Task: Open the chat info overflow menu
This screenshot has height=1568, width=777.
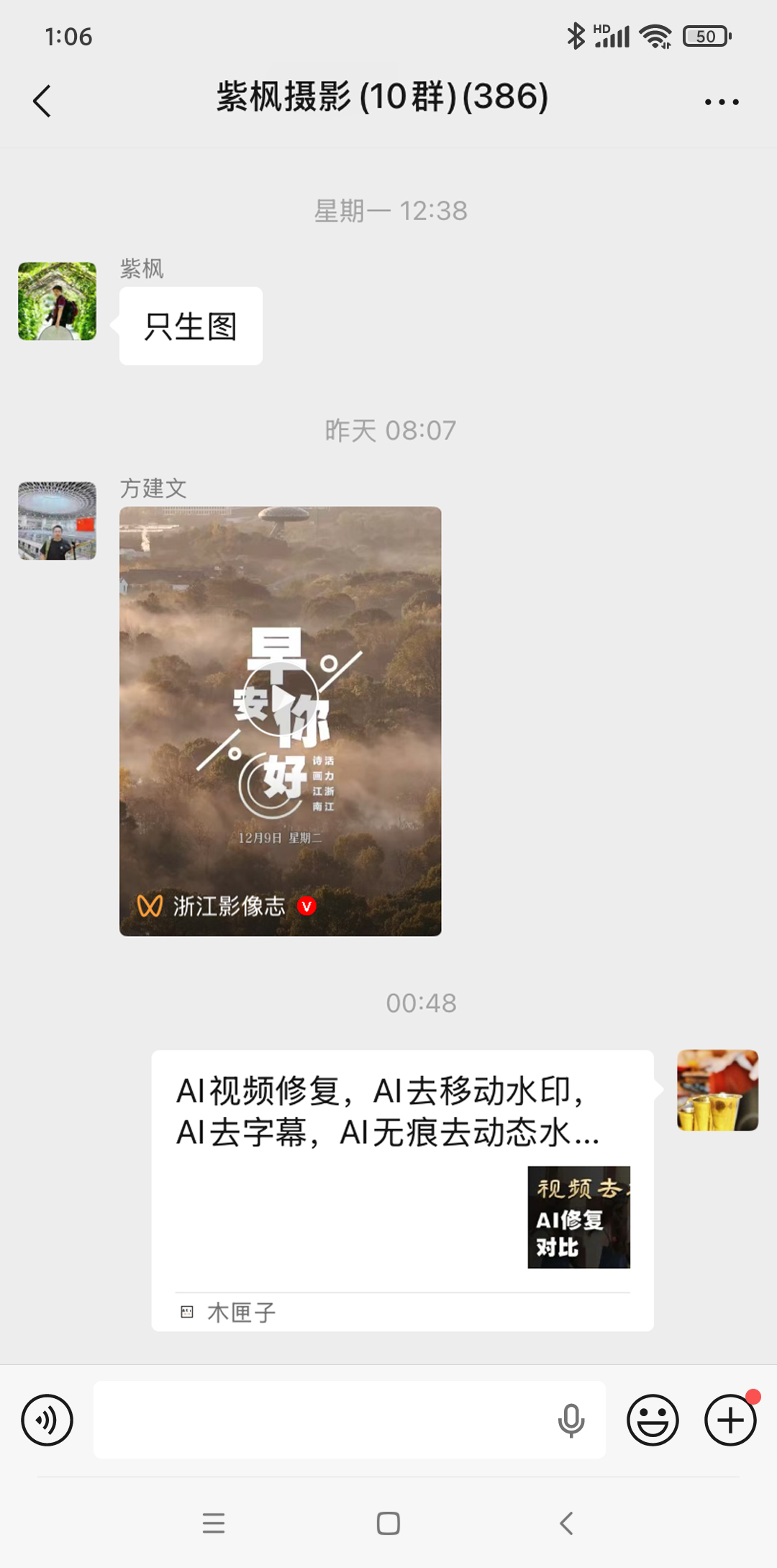Action: coord(722,102)
